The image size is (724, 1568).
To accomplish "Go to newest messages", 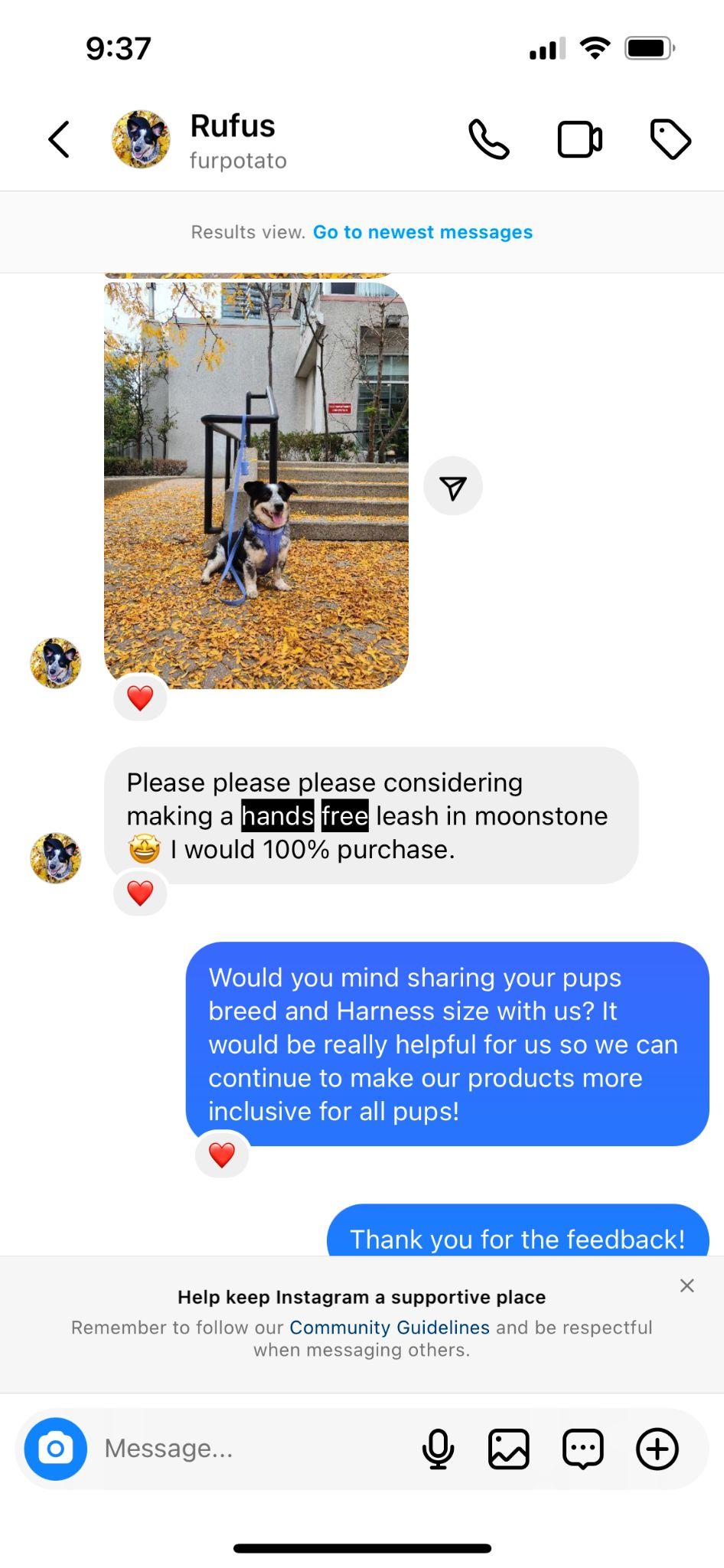I will click(422, 232).
